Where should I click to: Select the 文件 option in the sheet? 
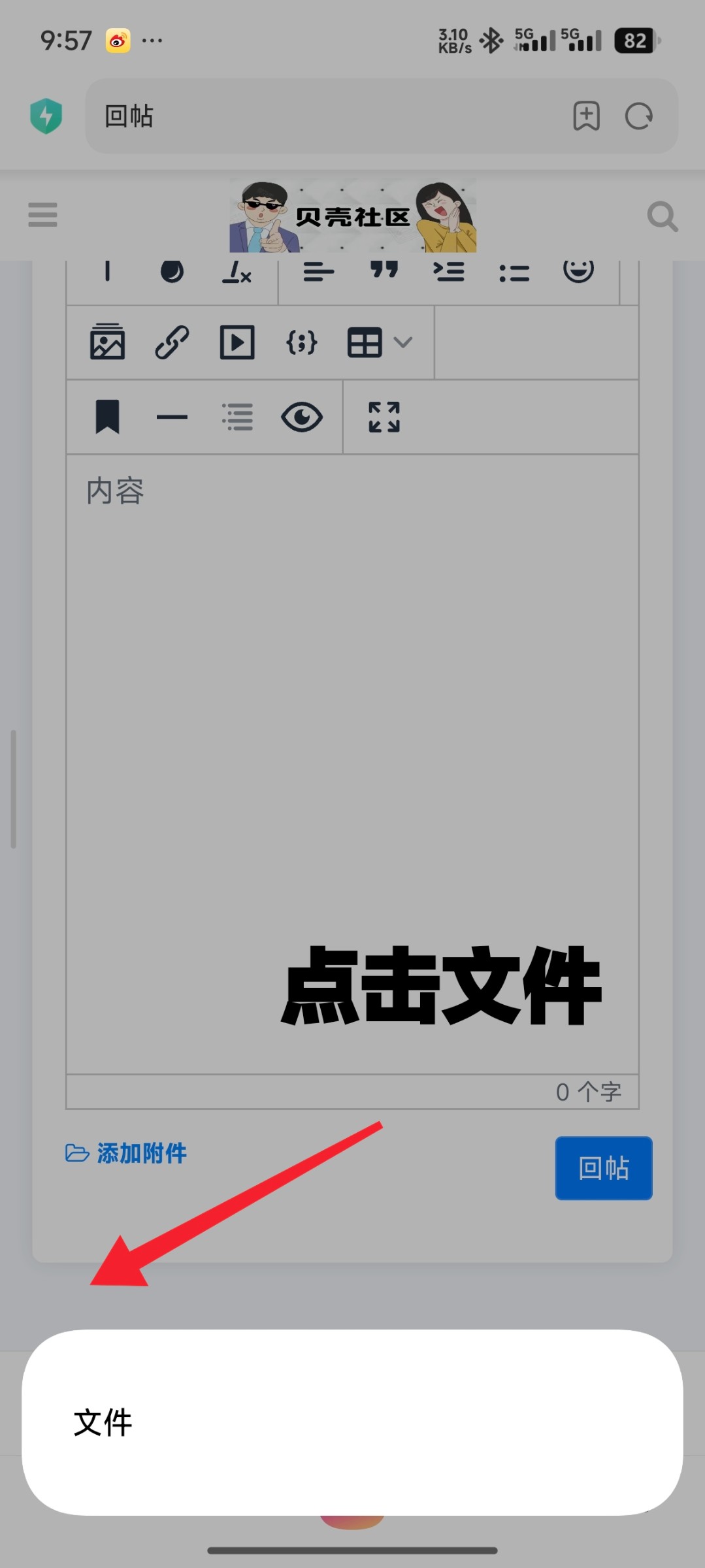(x=103, y=1422)
